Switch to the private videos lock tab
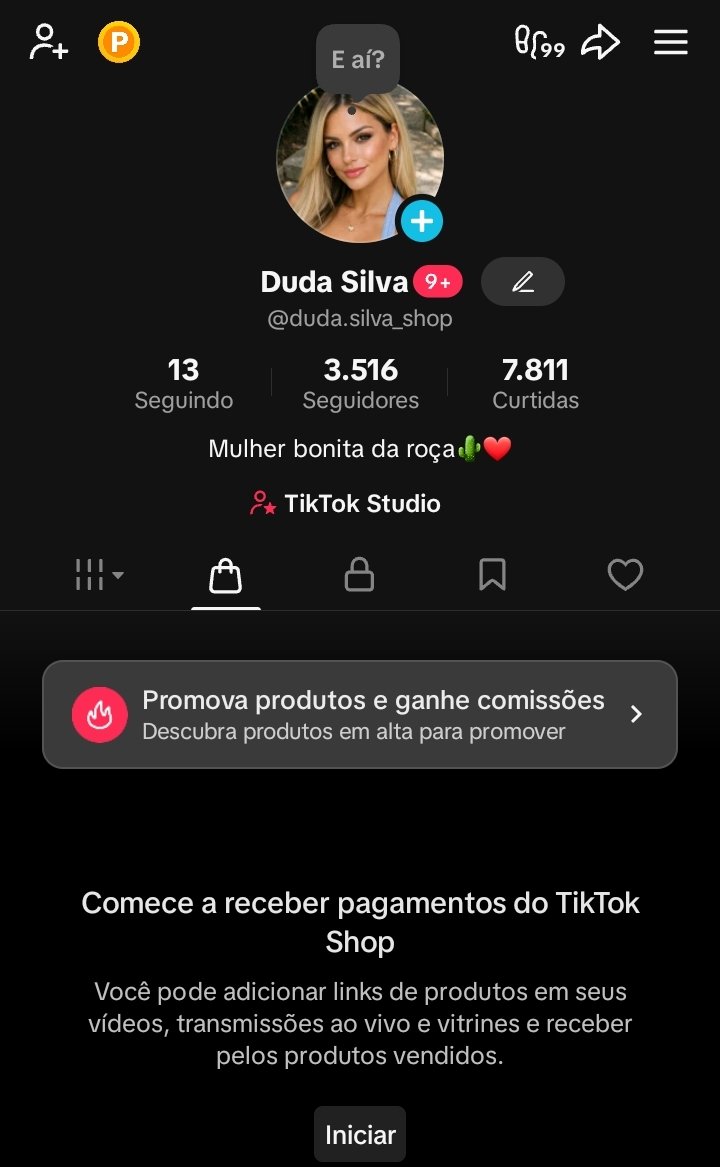 [x=359, y=575]
